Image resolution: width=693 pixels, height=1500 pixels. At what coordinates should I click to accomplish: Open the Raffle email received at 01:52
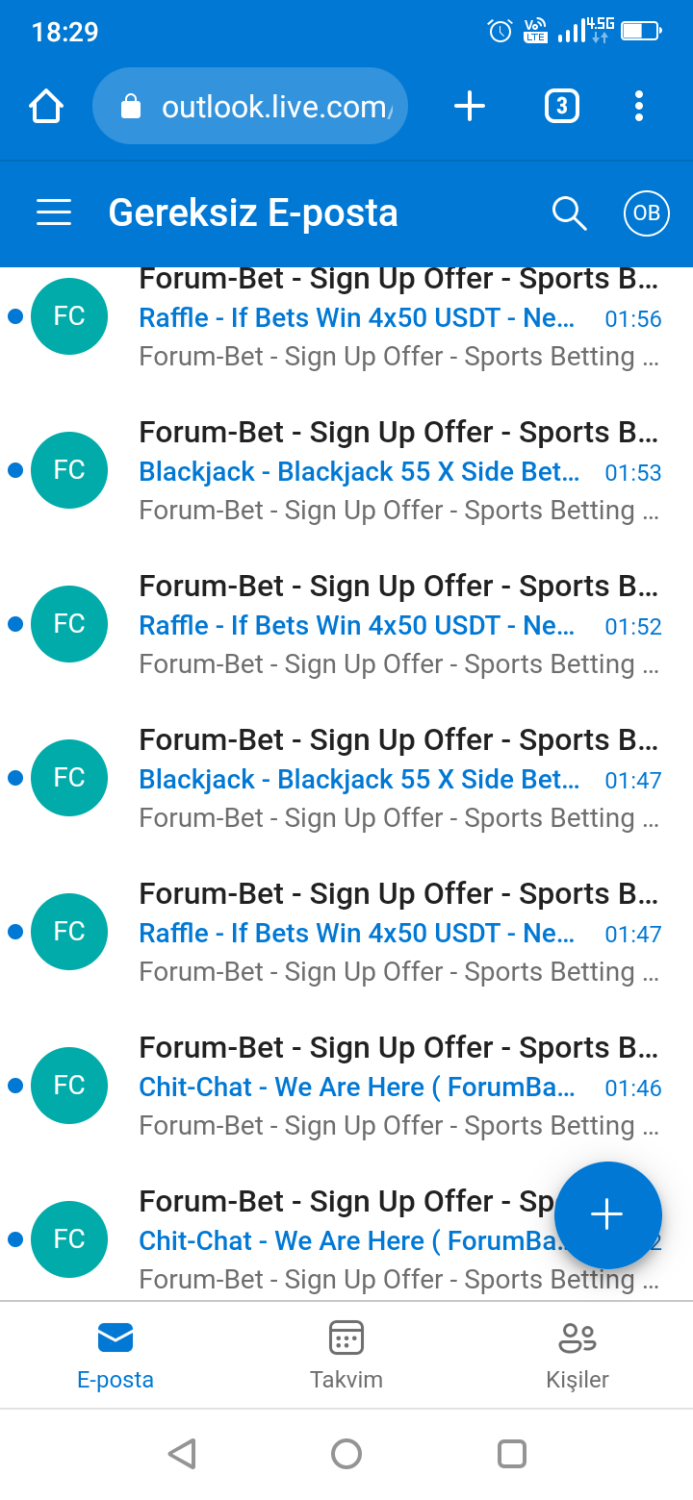[380, 626]
